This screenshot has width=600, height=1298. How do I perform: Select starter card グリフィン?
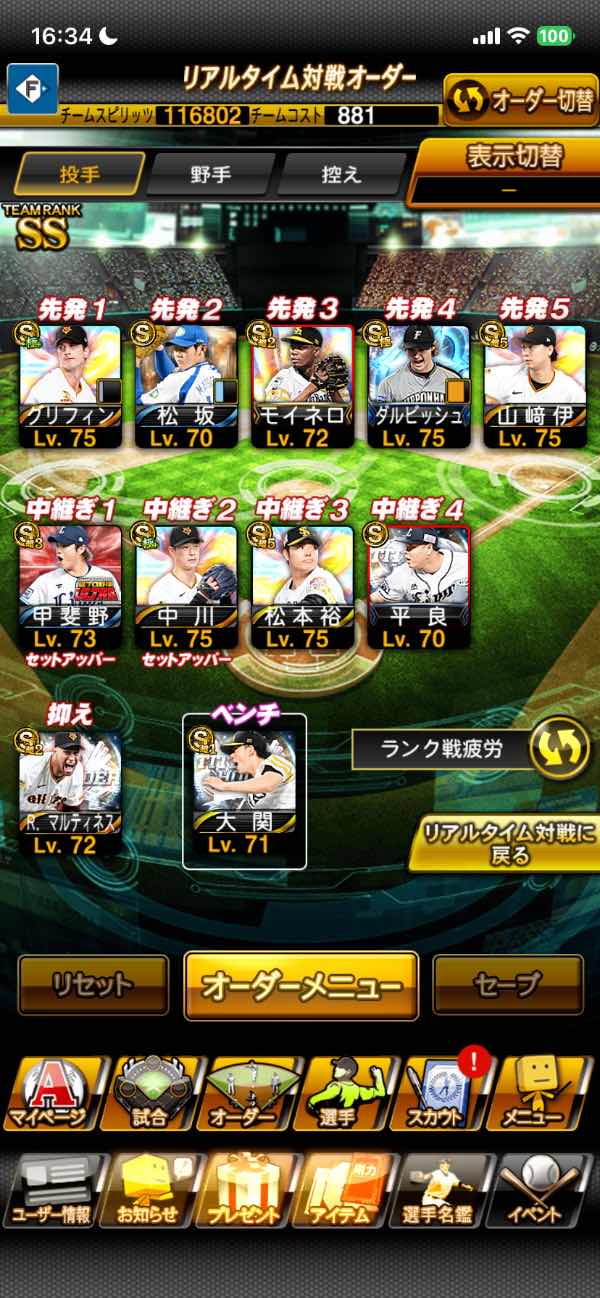[70, 385]
